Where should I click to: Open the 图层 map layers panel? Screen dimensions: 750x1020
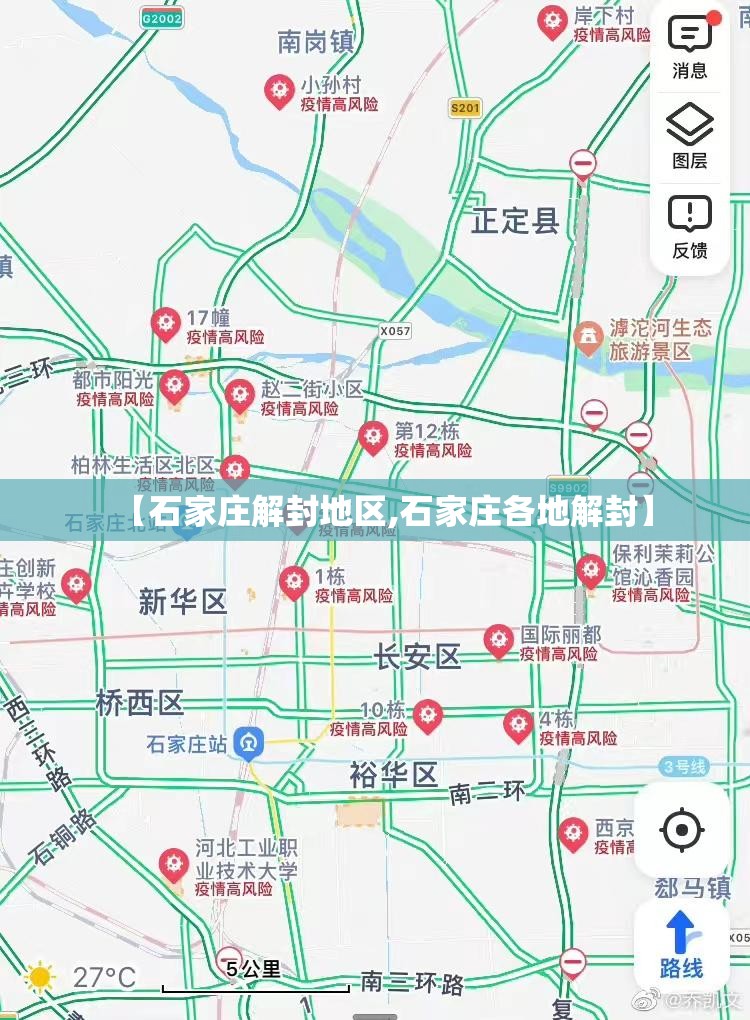coord(689,136)
